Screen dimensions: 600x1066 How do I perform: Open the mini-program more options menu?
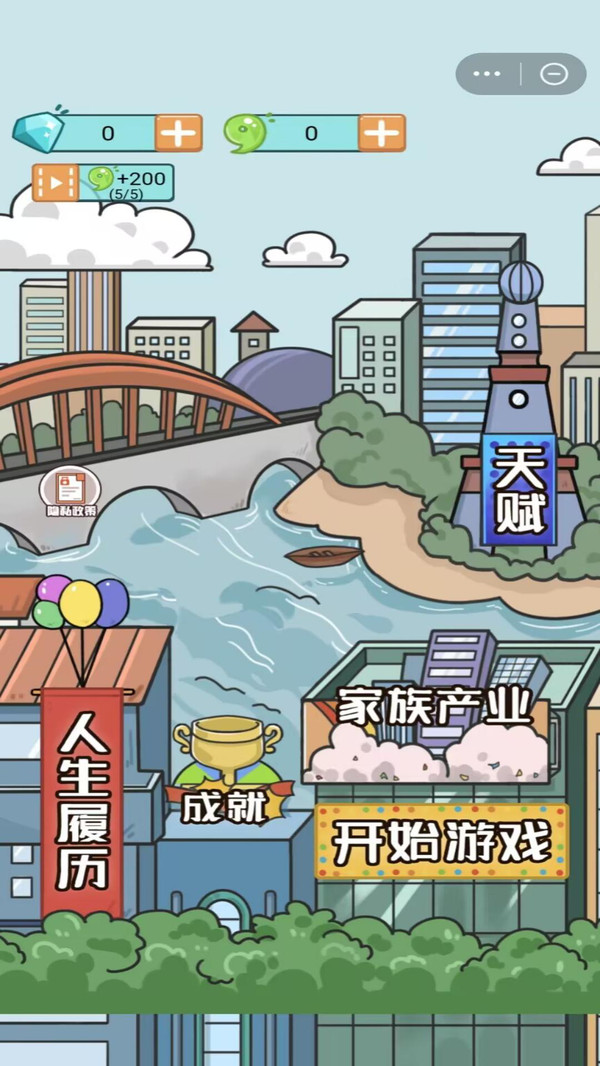[487, 73]
